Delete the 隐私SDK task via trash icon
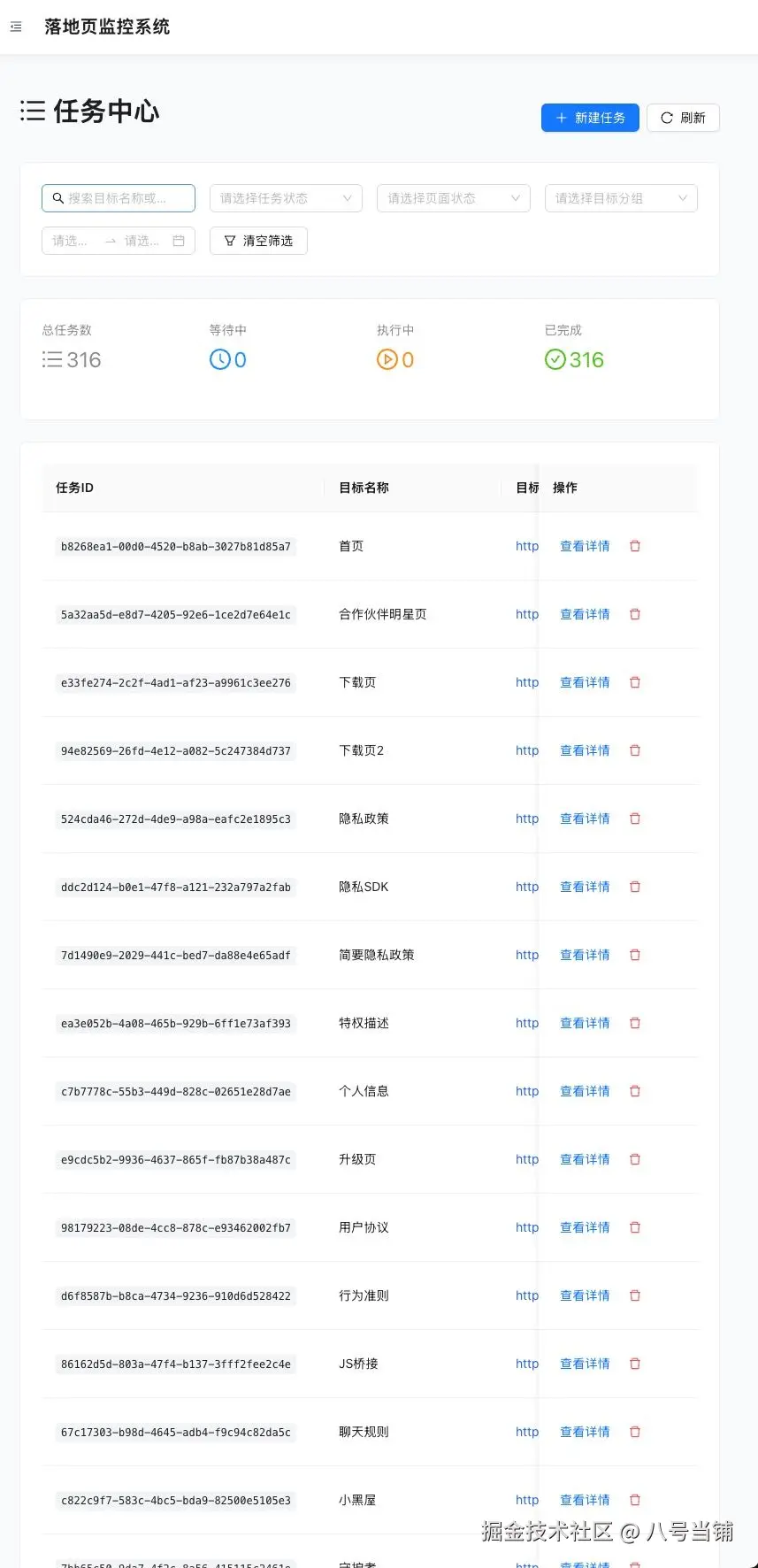Screen dimensions: 758x1568 point(634,887)
